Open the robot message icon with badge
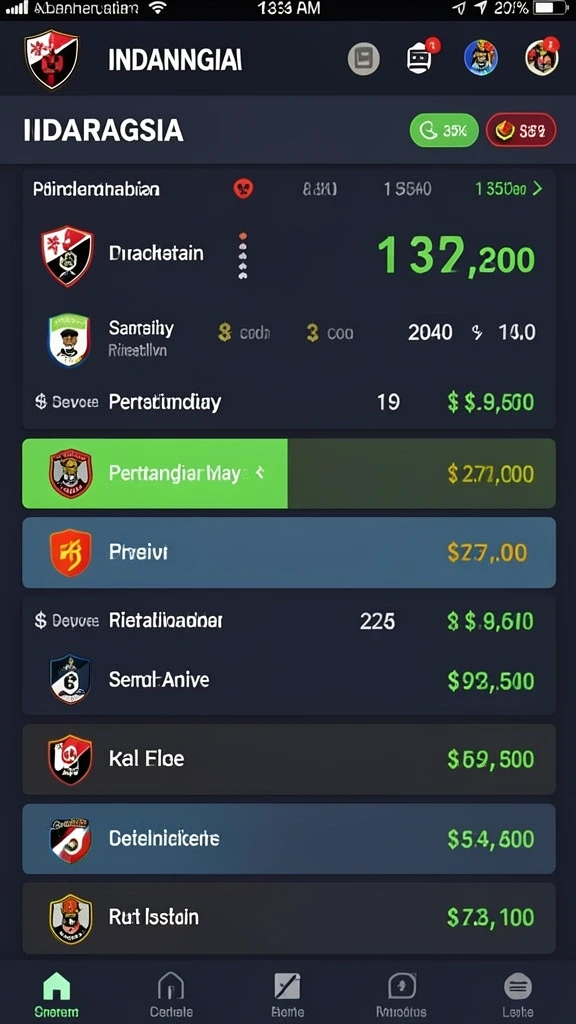576x1024 pixels. click(x=421, y=57)
